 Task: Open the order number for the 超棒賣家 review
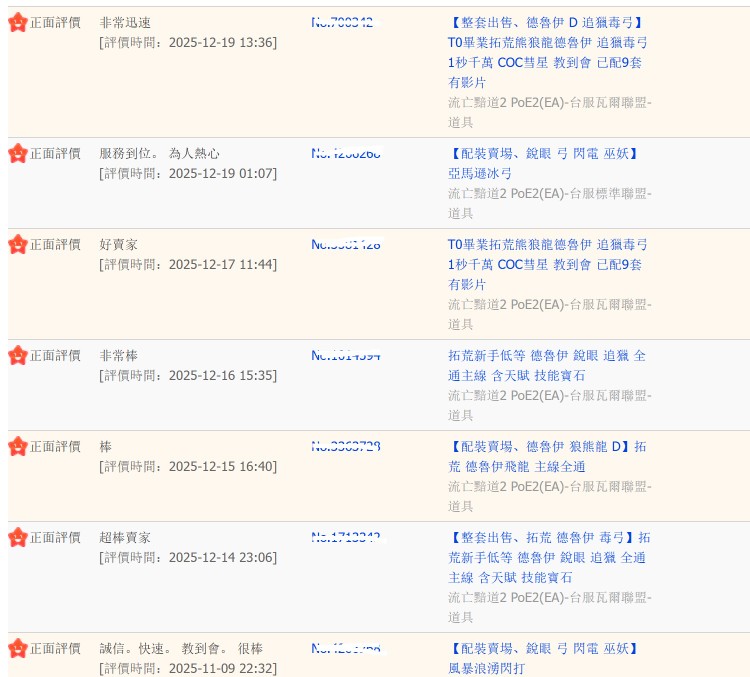pyautogui.click(x=345, y=537)
